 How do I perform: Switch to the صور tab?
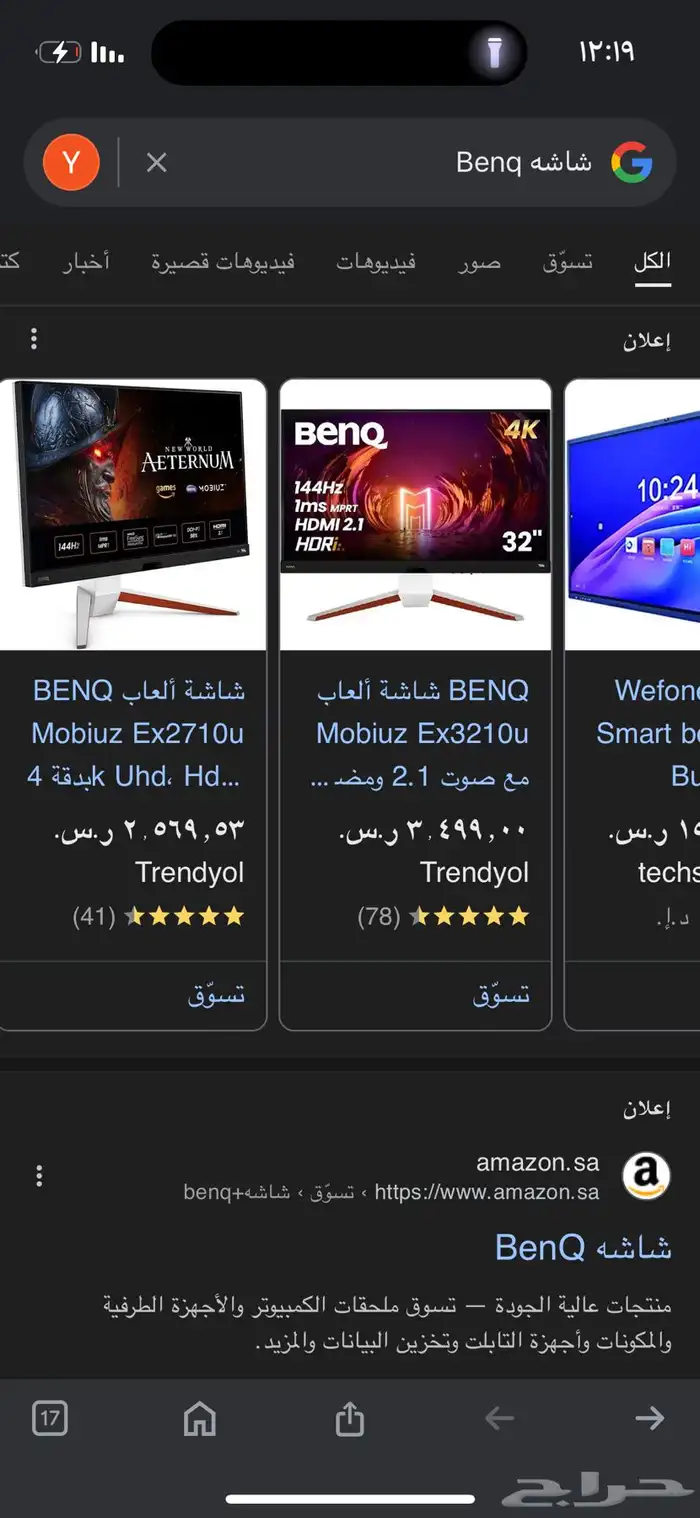pyautogui.click(x=480, y=262)
